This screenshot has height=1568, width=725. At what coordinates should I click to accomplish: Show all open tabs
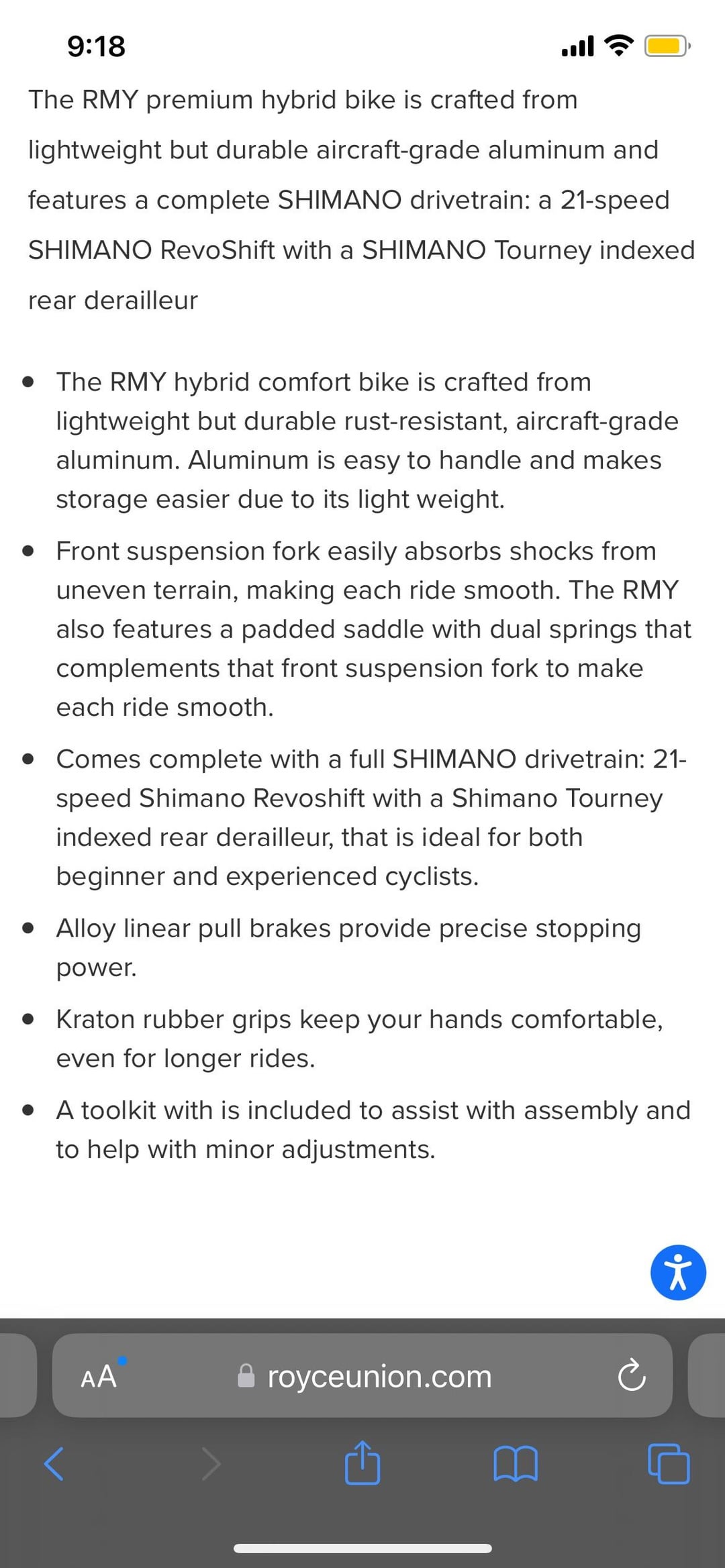(x=669, y=1463)
